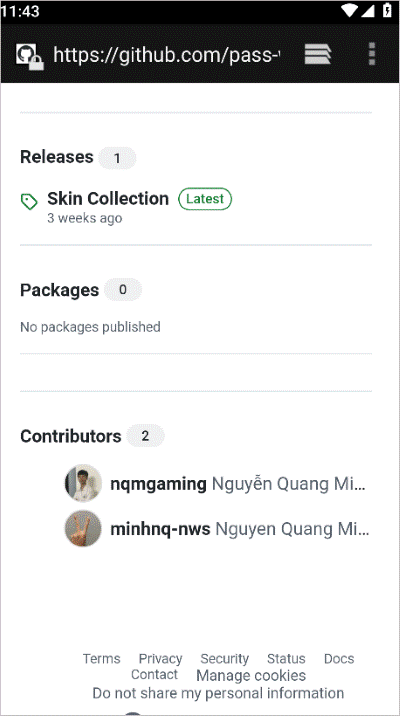Check the GitHub Status page link
Screen dimensions: 400x716
click(x=286, y=658)
